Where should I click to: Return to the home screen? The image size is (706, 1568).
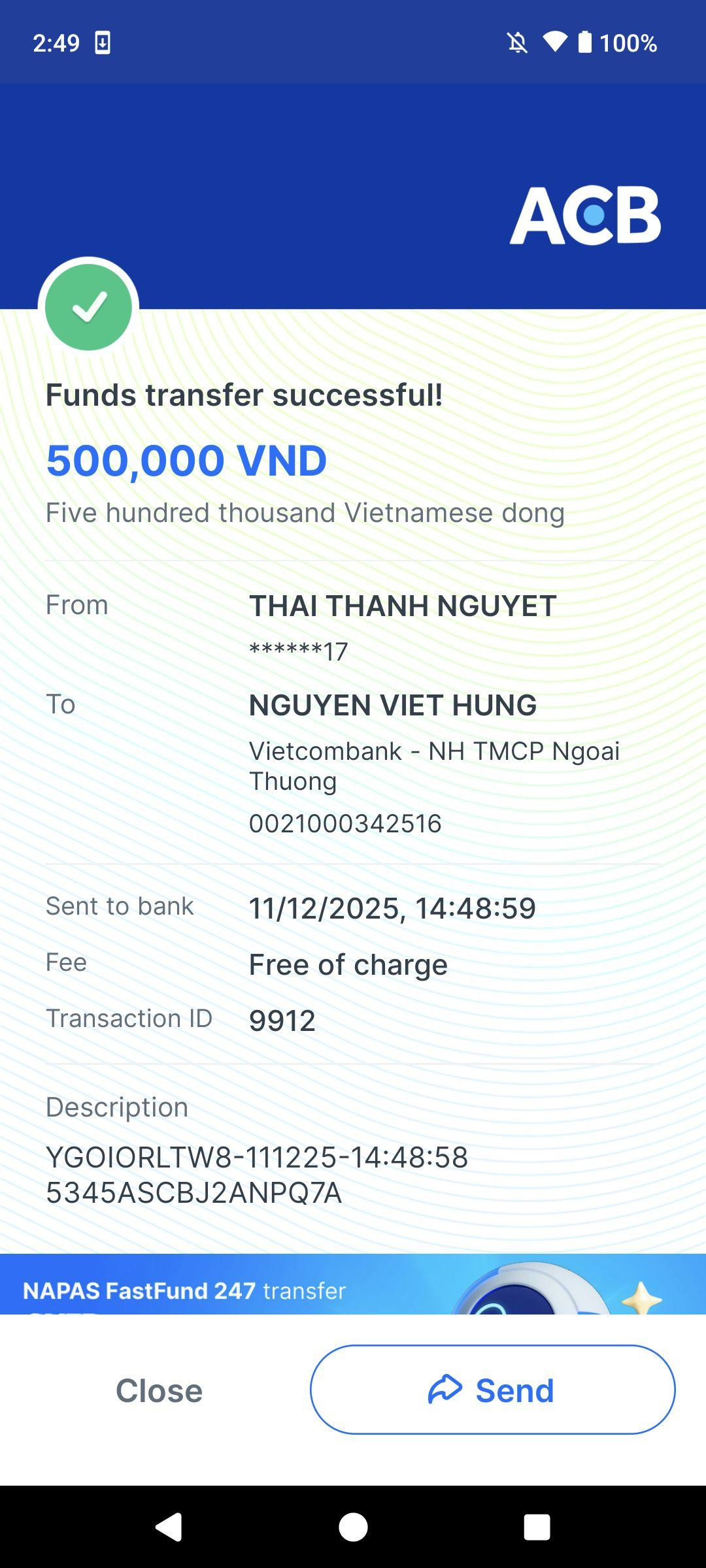click(353, 1527)
